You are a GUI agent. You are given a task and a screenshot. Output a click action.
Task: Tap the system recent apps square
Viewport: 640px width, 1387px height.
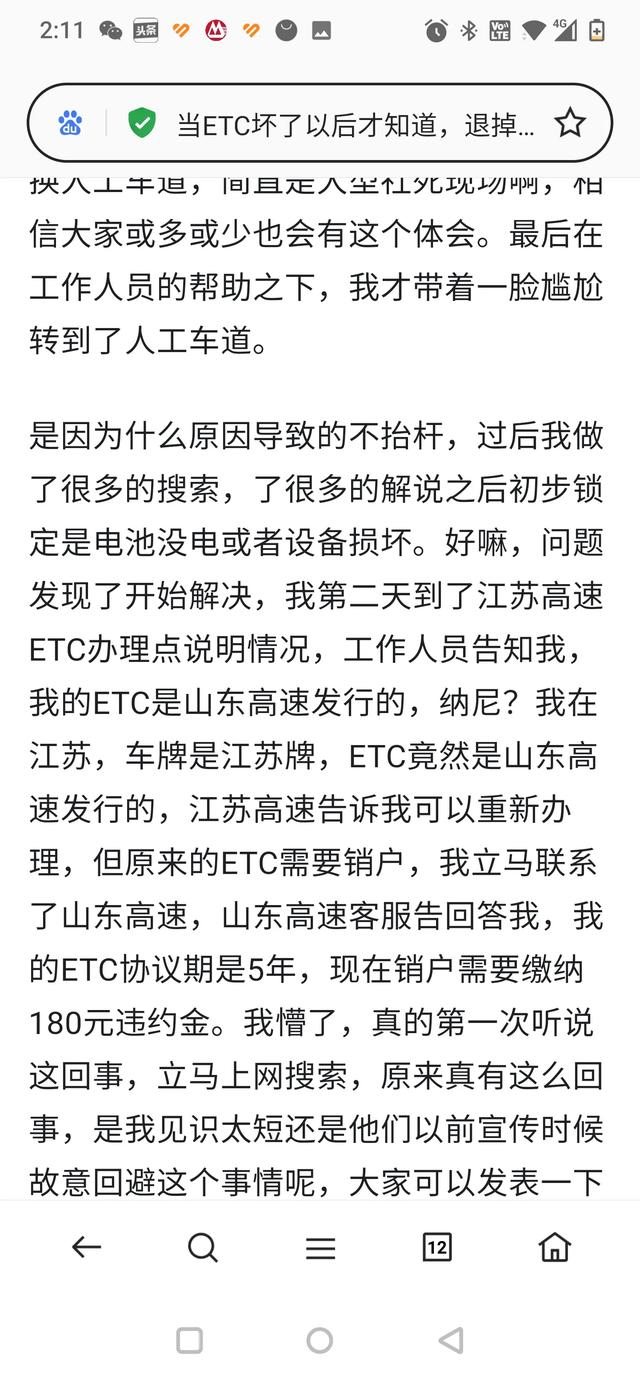click(x=189, y=1340)
